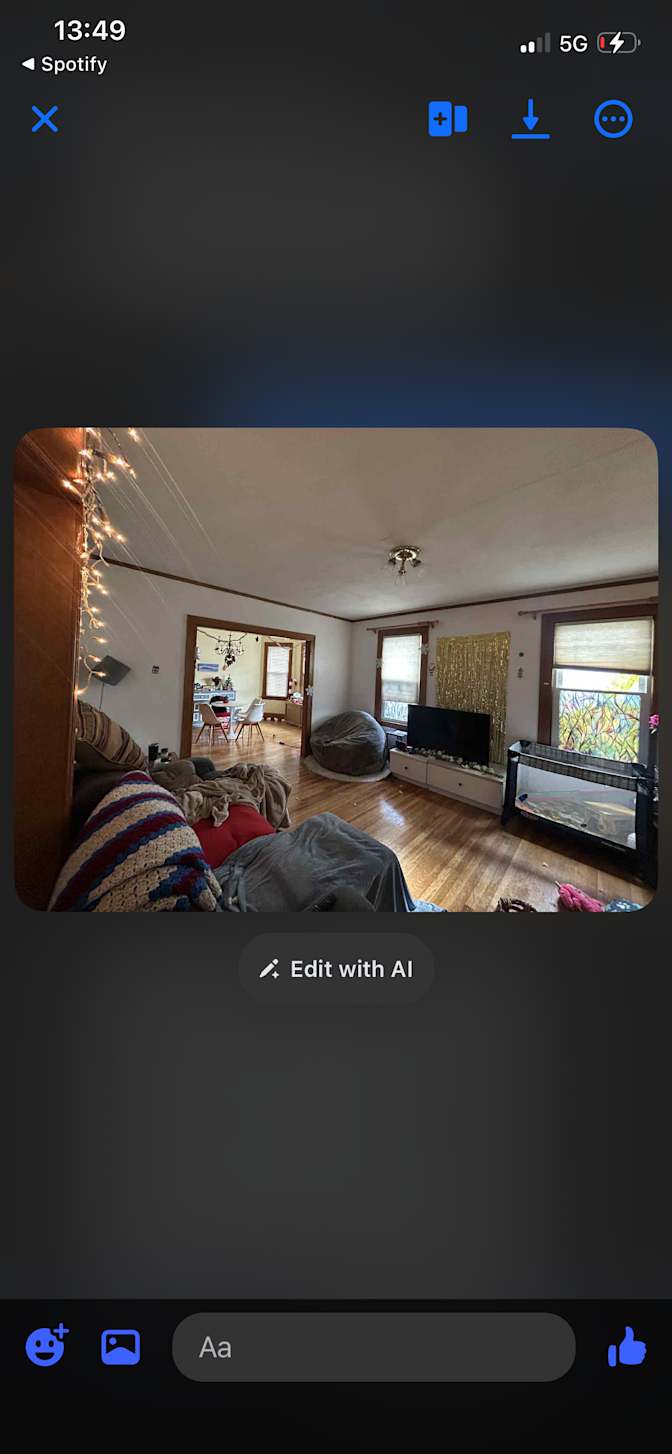The width and height of the screenshot is (672, 1454).
Task: Open the three-dot more options menu
Action: 613,119
